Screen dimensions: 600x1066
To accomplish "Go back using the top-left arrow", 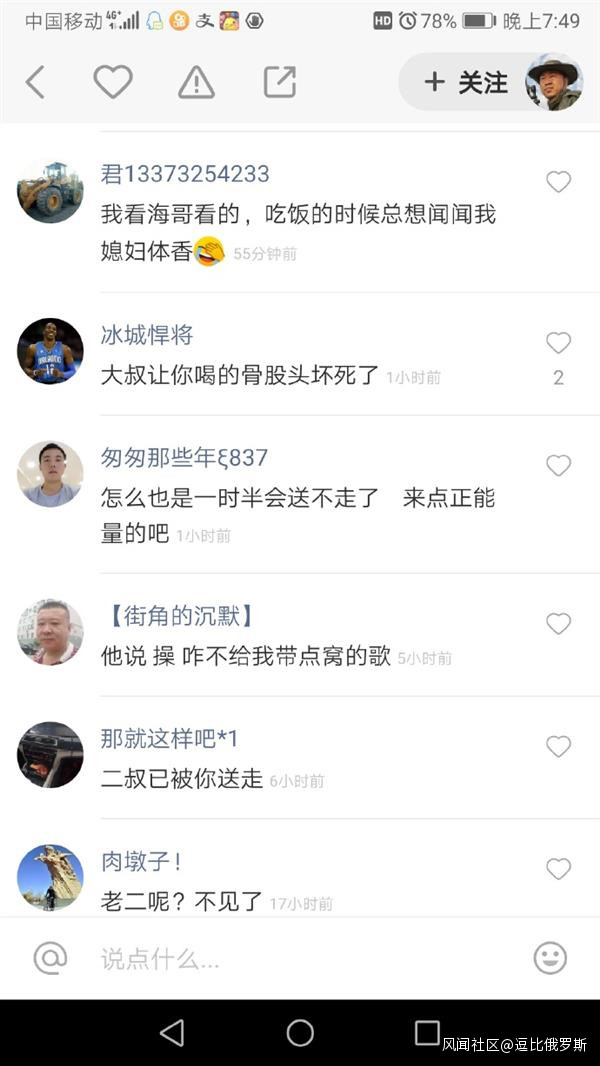I will [x=35, y=82].
